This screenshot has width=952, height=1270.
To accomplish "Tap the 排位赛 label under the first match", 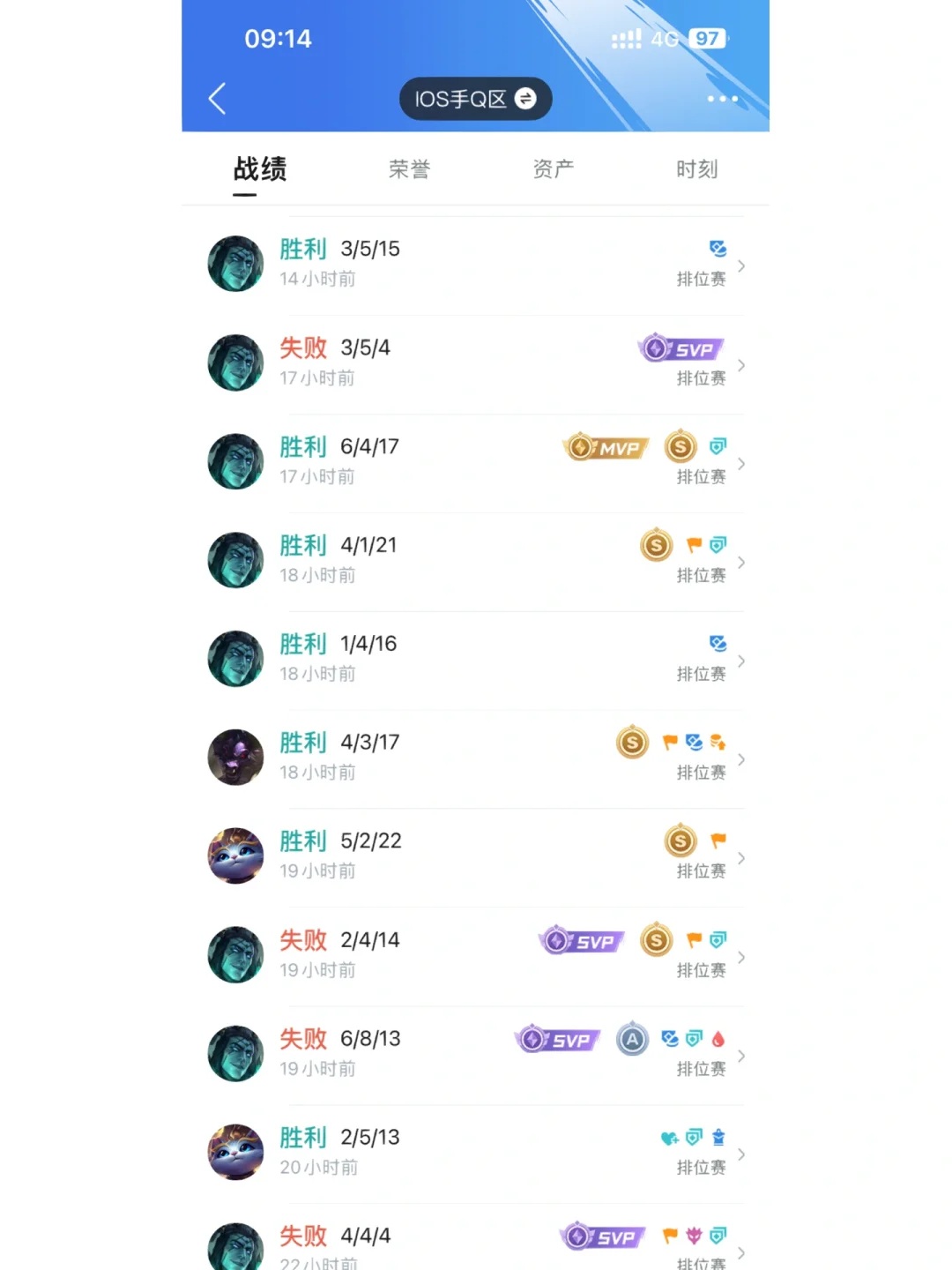I will 703,280.
